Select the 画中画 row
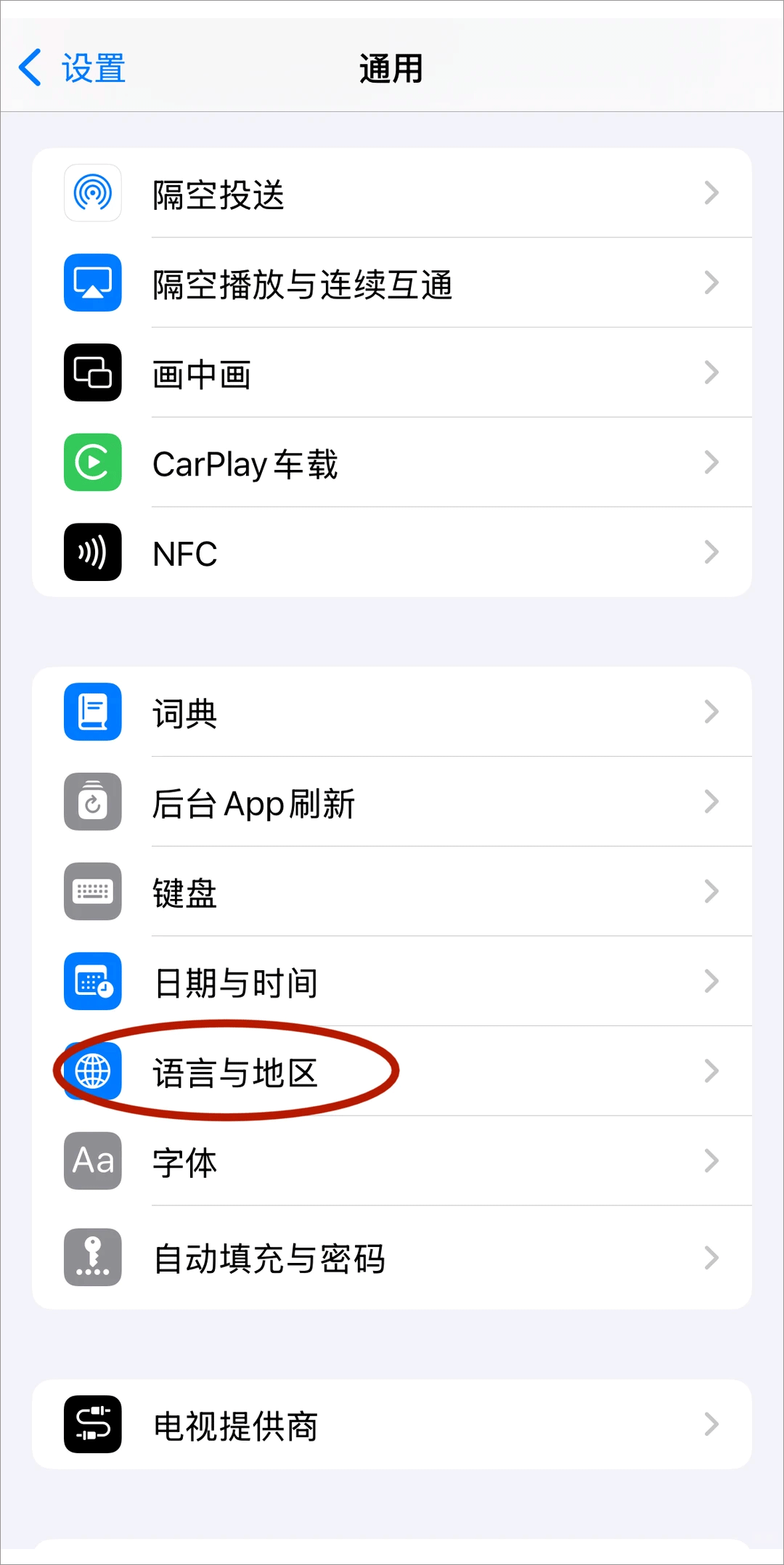 392,373
